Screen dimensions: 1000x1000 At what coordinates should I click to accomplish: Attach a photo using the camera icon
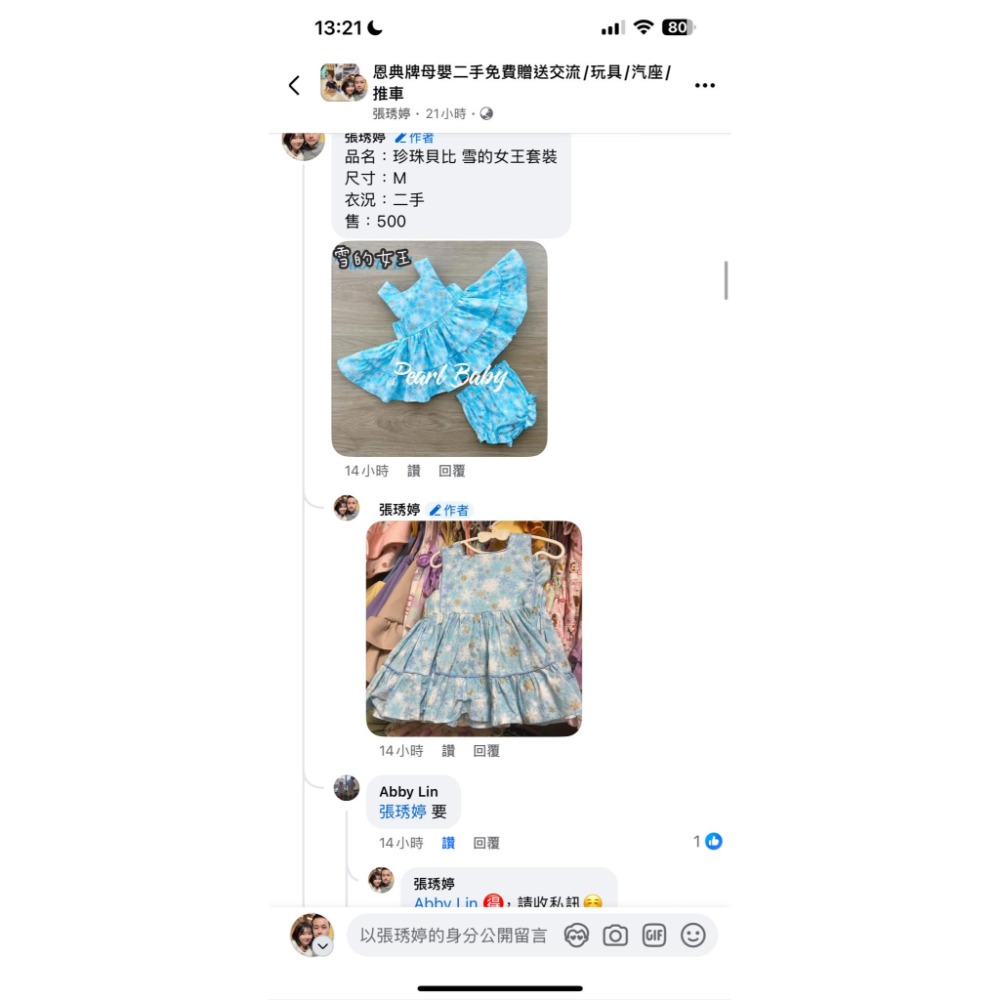click(615, 936)
